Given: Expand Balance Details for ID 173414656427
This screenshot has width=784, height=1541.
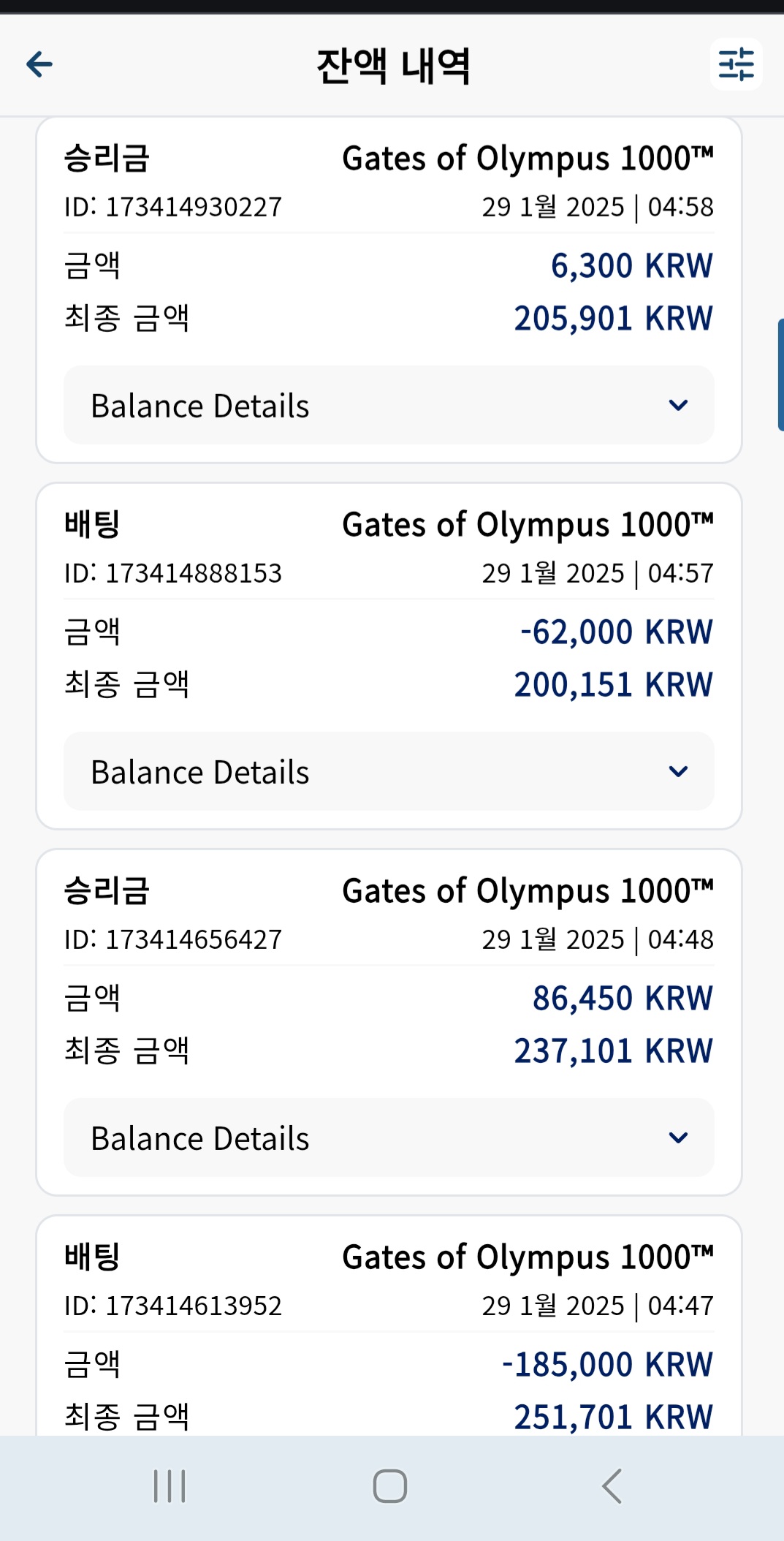Looking at the screenshot, I should pos(389,1137).
